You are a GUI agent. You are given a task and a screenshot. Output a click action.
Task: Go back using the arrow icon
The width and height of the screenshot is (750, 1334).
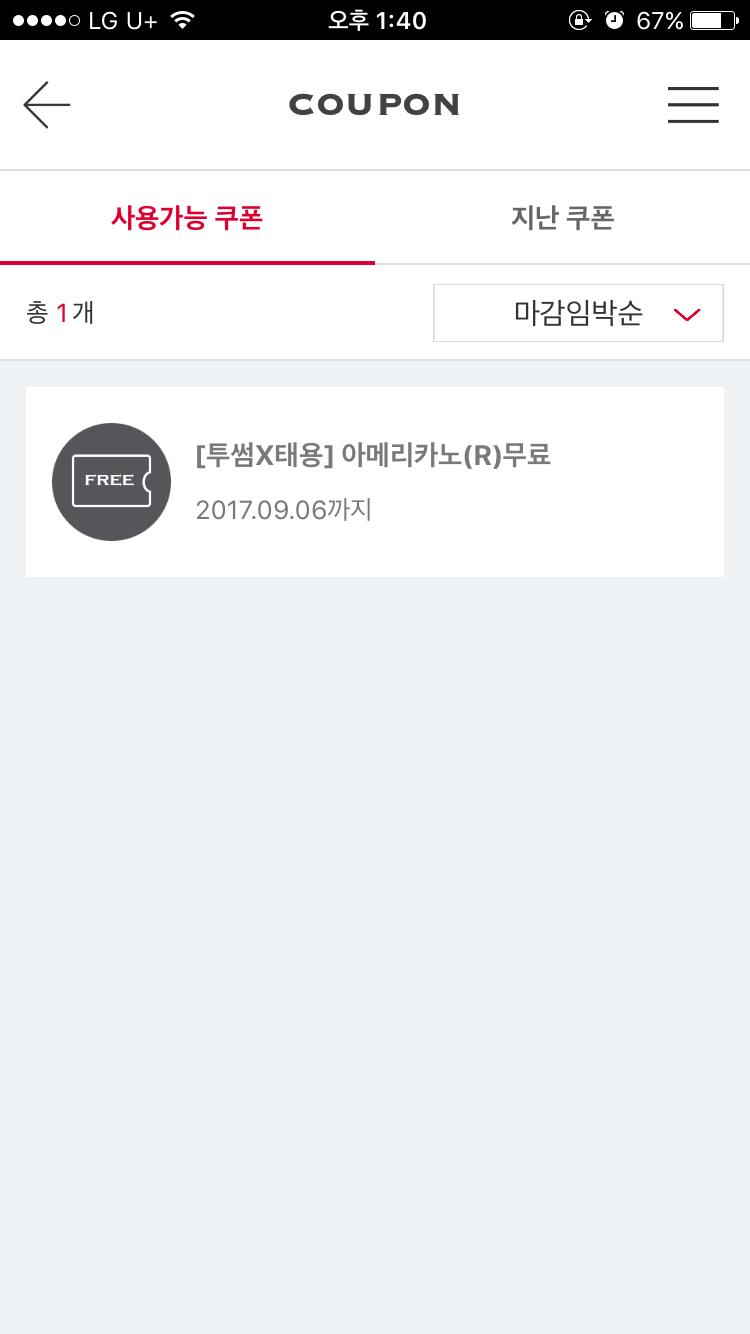point(47,105)
